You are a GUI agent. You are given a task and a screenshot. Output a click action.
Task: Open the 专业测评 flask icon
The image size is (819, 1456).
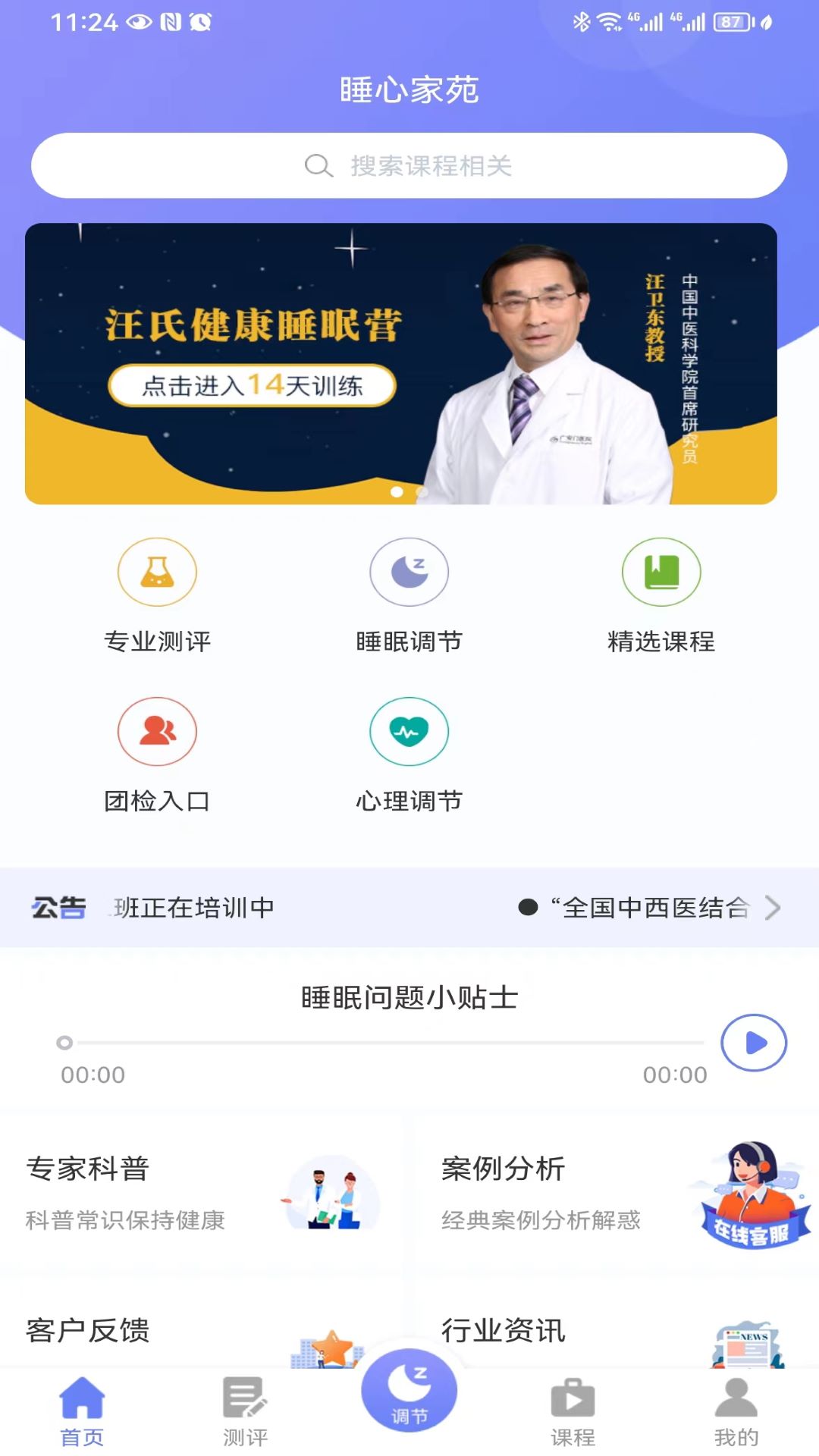(x=157, y=573)
